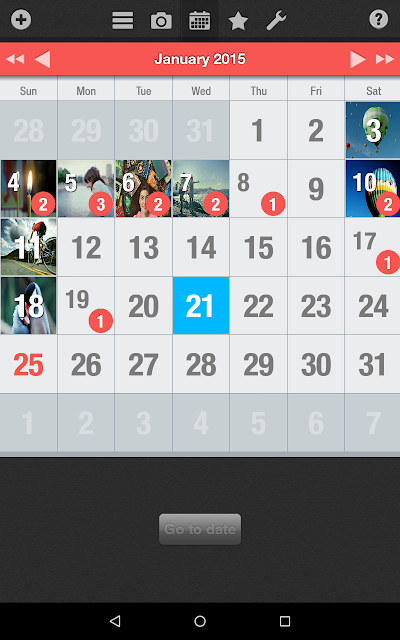This screenshot has height=640, width=400.
Task: Select the red Sunday 25
Action: (x=29, y=364)
